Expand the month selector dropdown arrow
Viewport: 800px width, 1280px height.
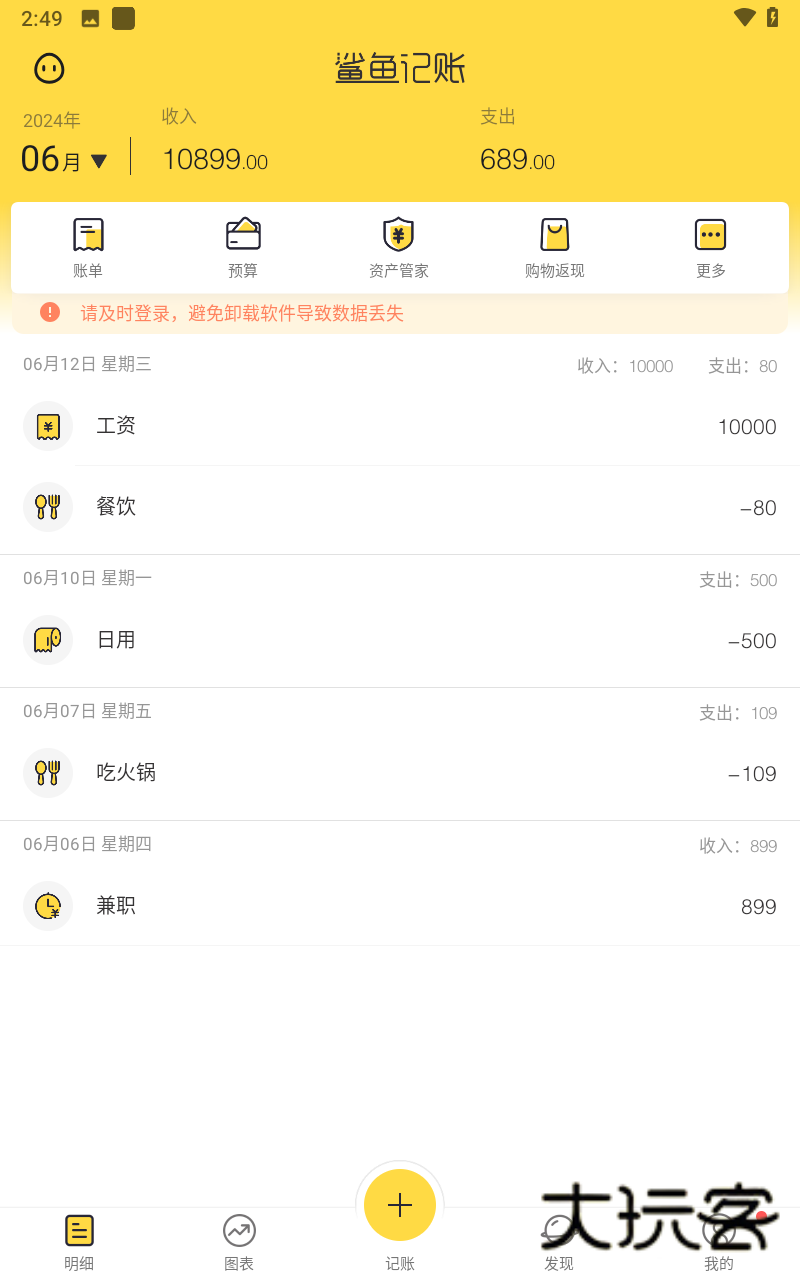[100, 160]
